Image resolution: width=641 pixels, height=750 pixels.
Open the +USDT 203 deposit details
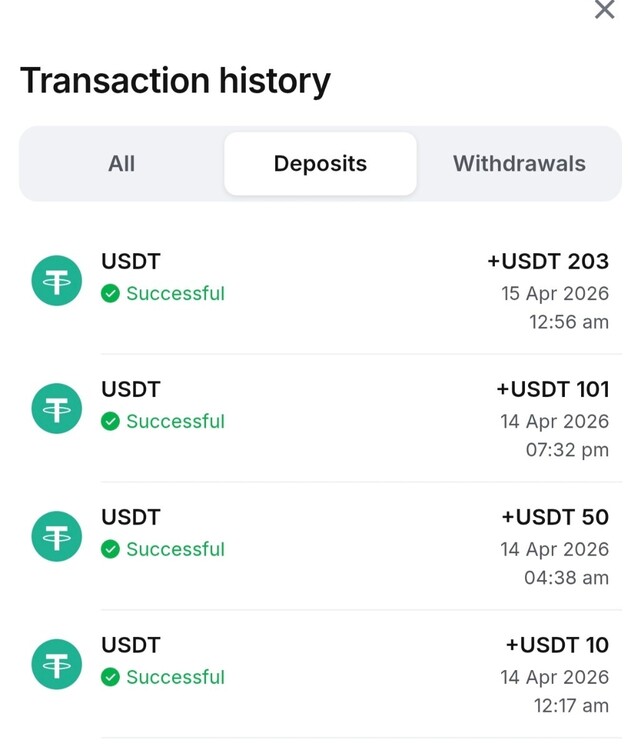[x=320, y=290]
